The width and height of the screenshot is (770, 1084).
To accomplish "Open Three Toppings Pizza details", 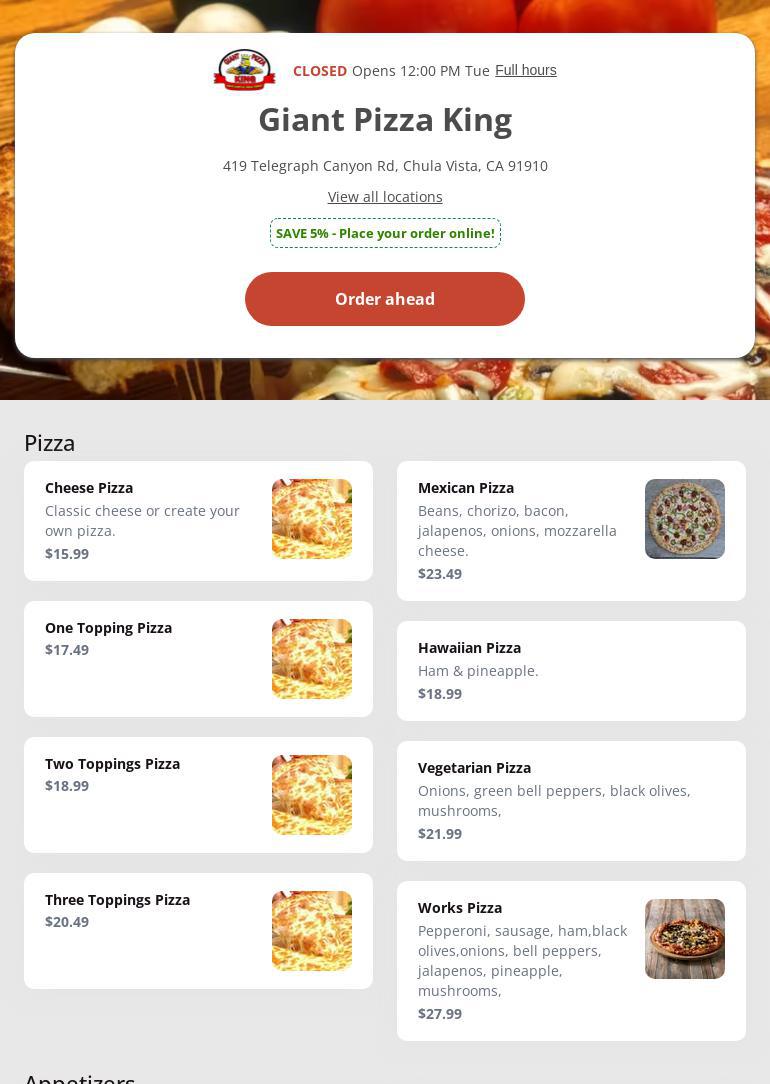I will (x=198, y=931).
